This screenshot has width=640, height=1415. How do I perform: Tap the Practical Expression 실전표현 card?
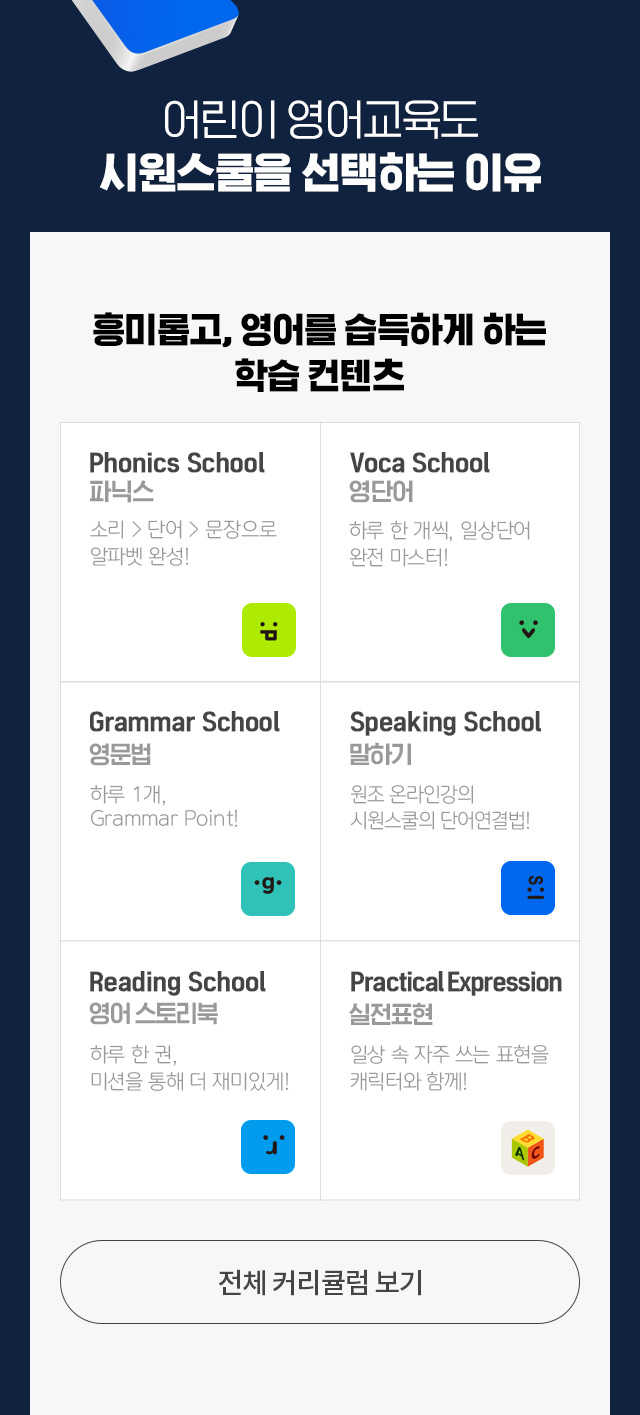coord(450,1070)
